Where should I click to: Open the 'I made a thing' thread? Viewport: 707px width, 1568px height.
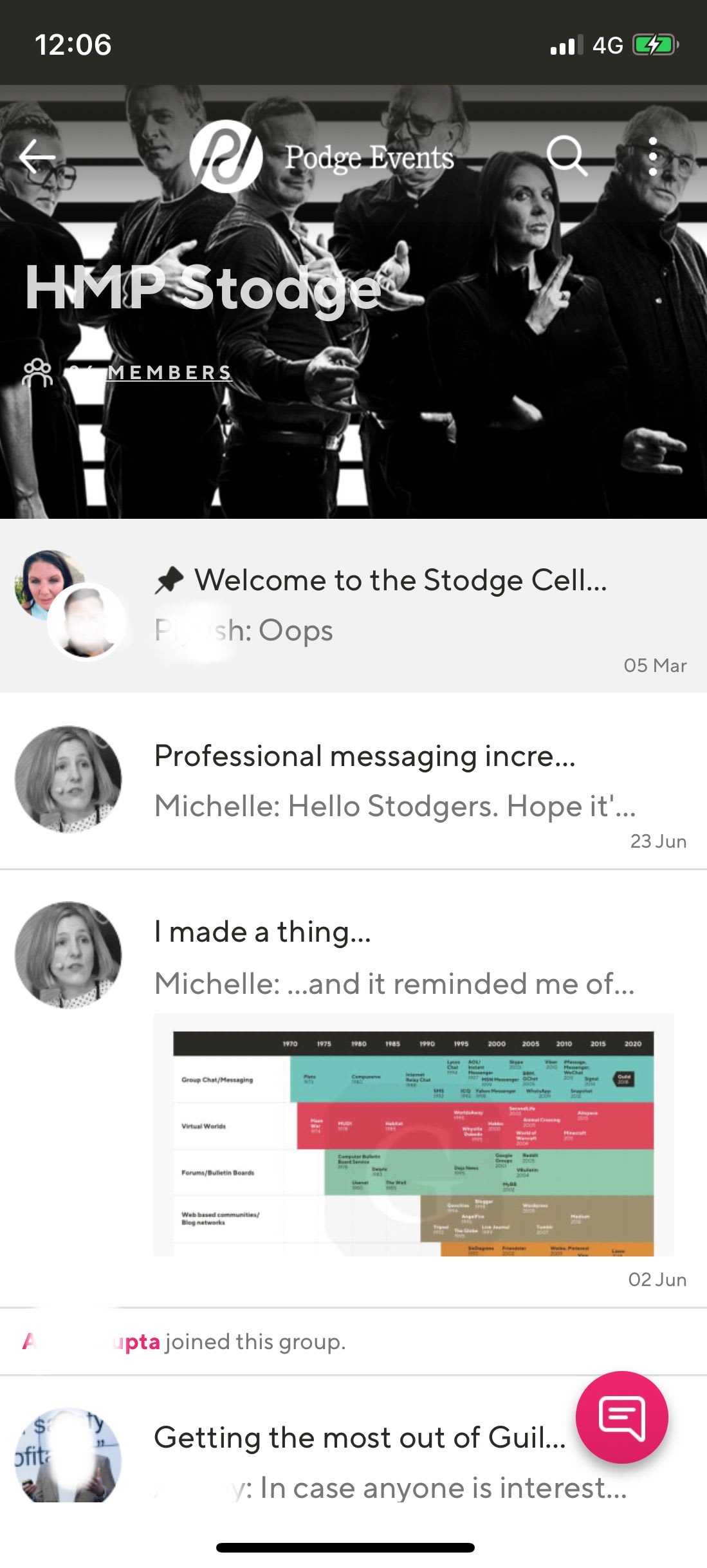pyautogui.click(x=353, y=1088)
